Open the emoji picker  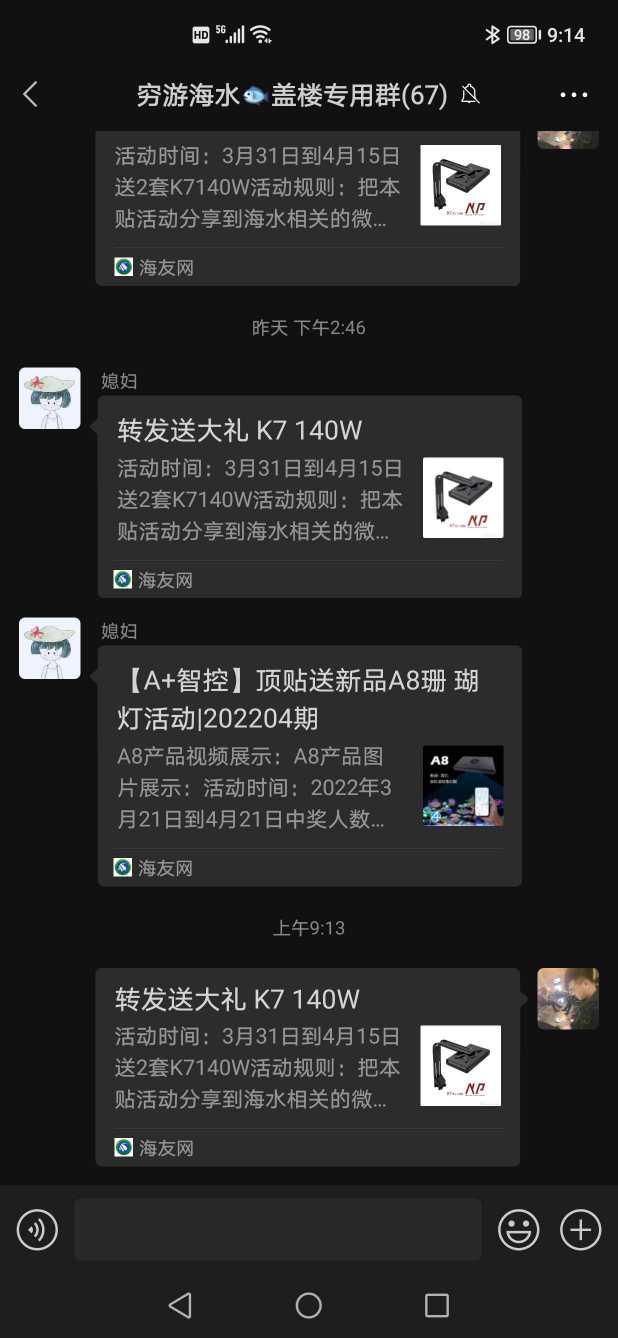point(519,1229)
